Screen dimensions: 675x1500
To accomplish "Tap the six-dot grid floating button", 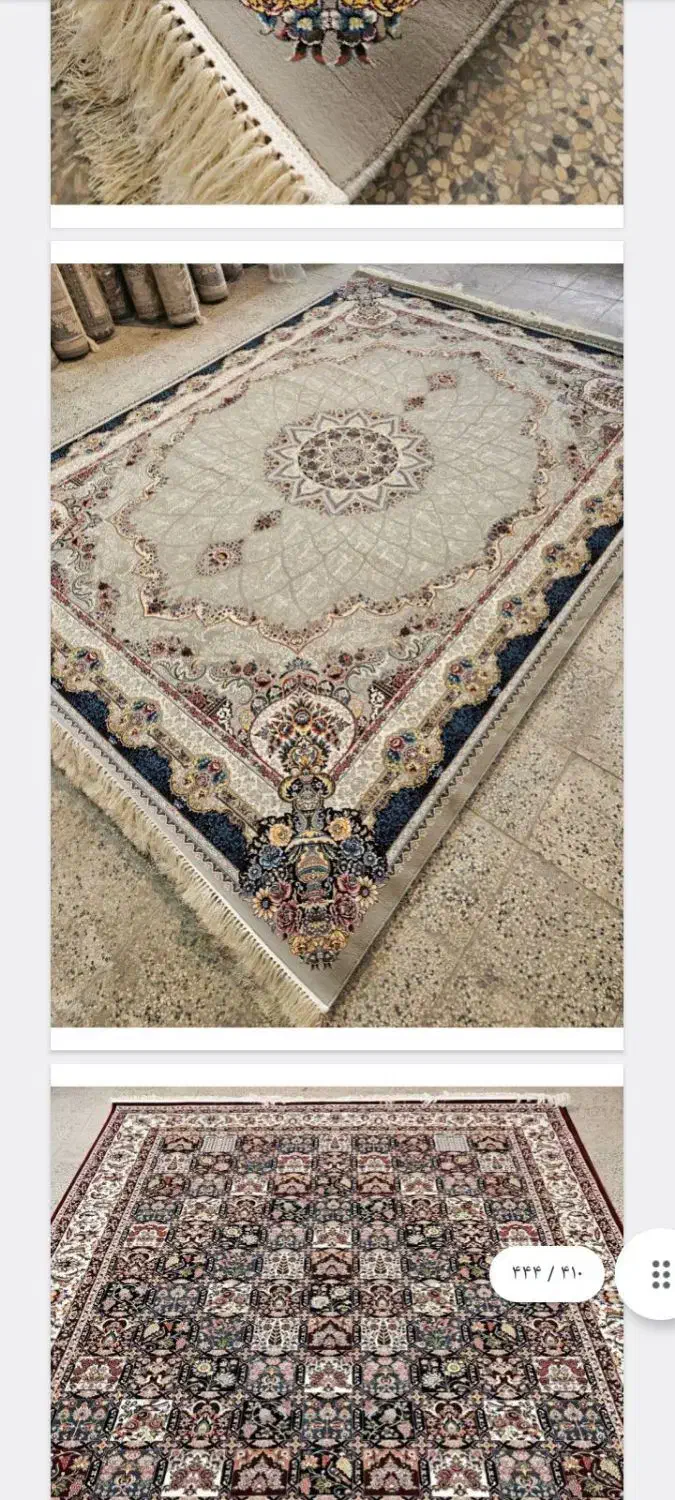I will (660, 1274).
